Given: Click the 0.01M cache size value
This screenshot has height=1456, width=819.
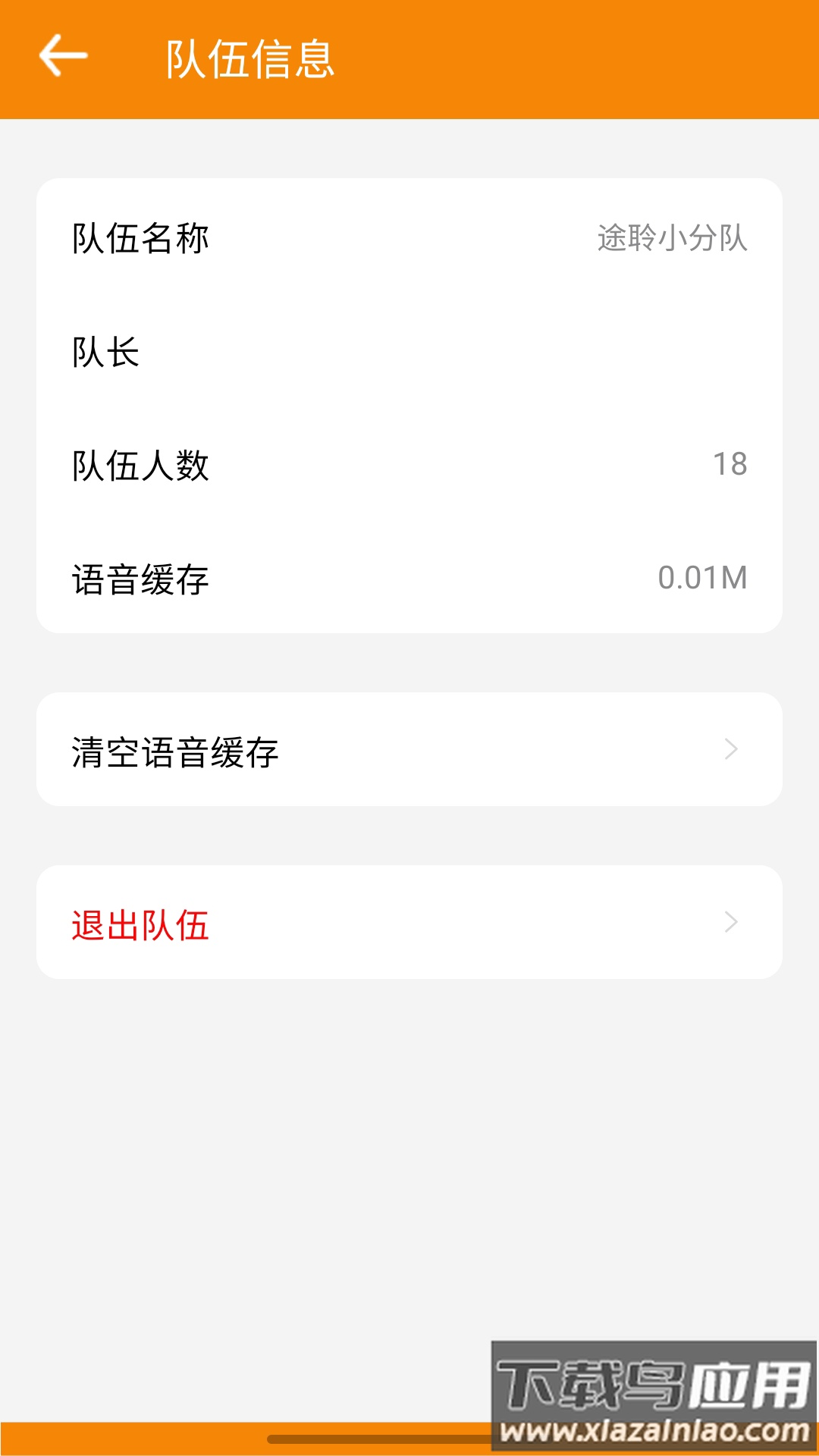Looking at the screenshot, I should [705, 578].
